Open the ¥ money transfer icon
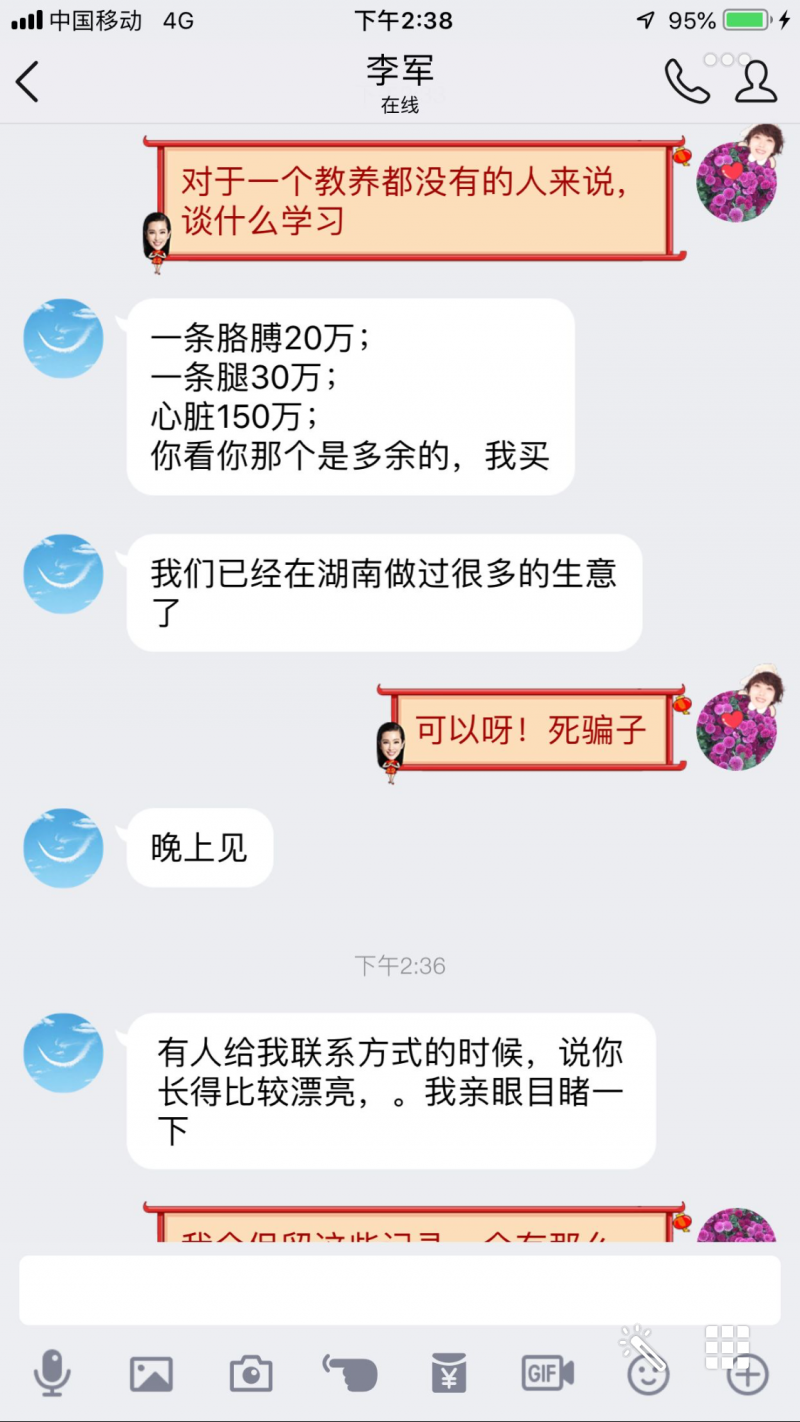 [x=447, y=1373]
